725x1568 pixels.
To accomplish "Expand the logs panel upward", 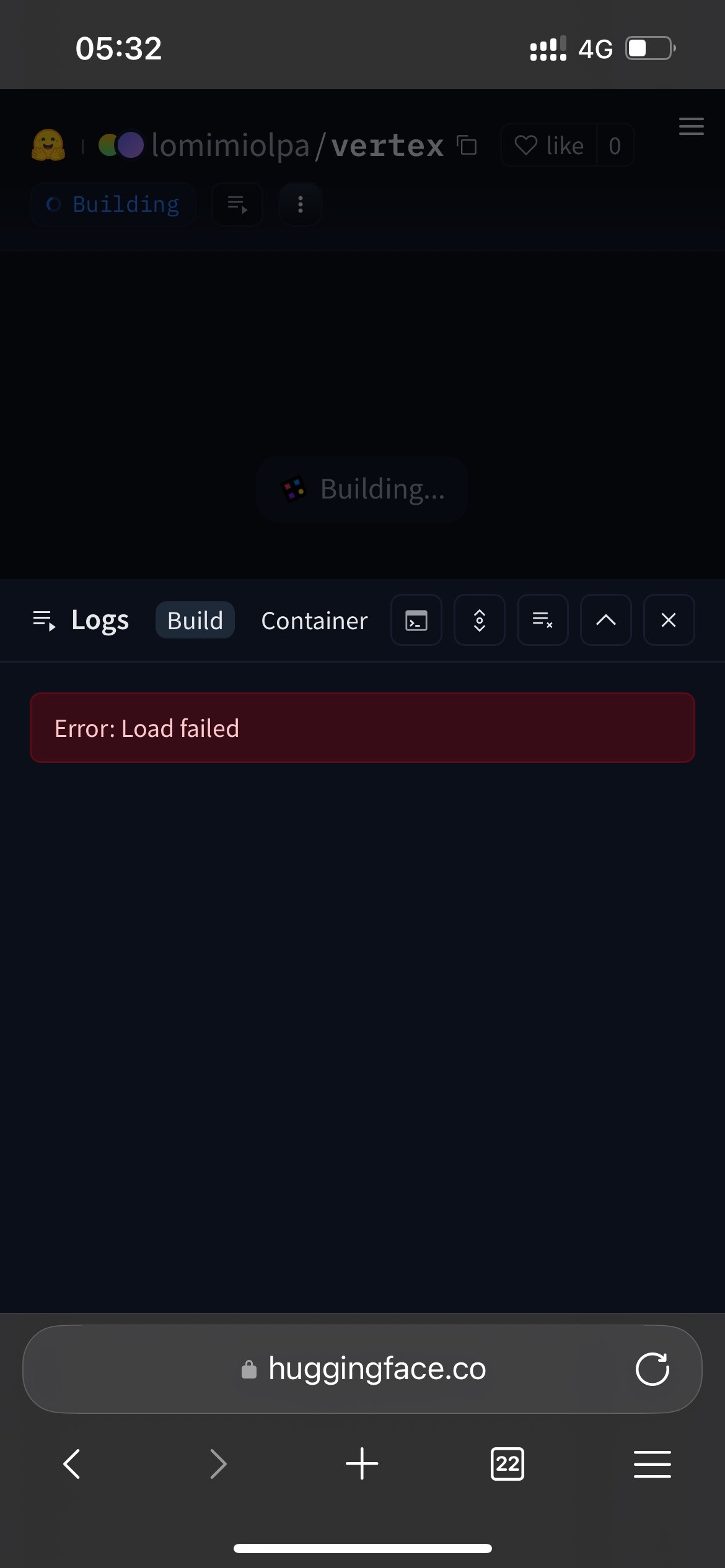I will 605,620.
